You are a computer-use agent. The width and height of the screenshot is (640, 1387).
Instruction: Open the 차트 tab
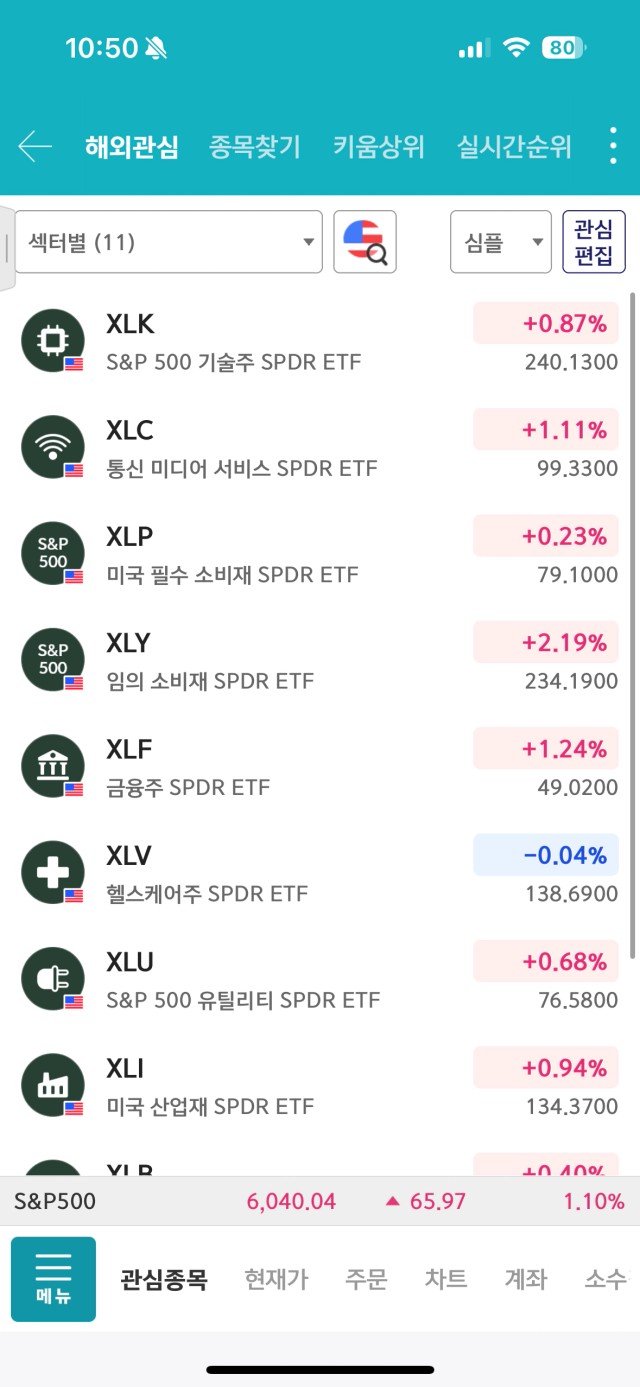(446, 1279)
